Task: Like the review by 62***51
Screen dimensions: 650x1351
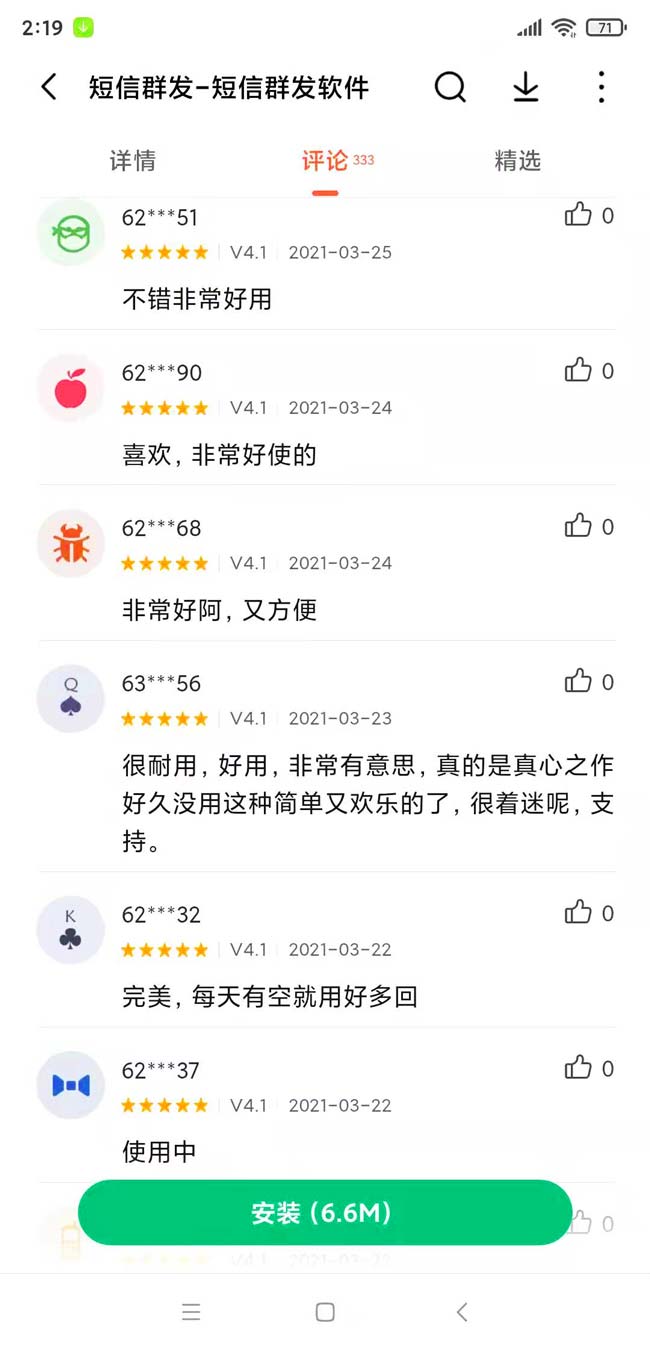Action: [579, 214]
